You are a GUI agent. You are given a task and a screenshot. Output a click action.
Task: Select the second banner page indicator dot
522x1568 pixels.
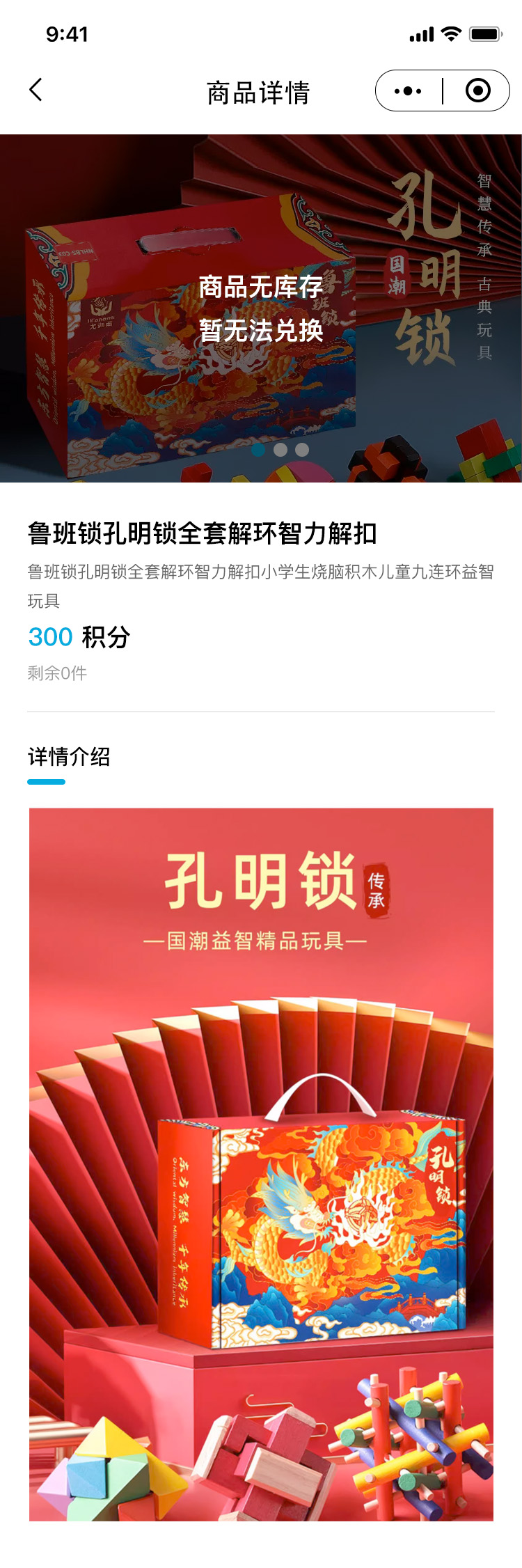click(280, 450)
